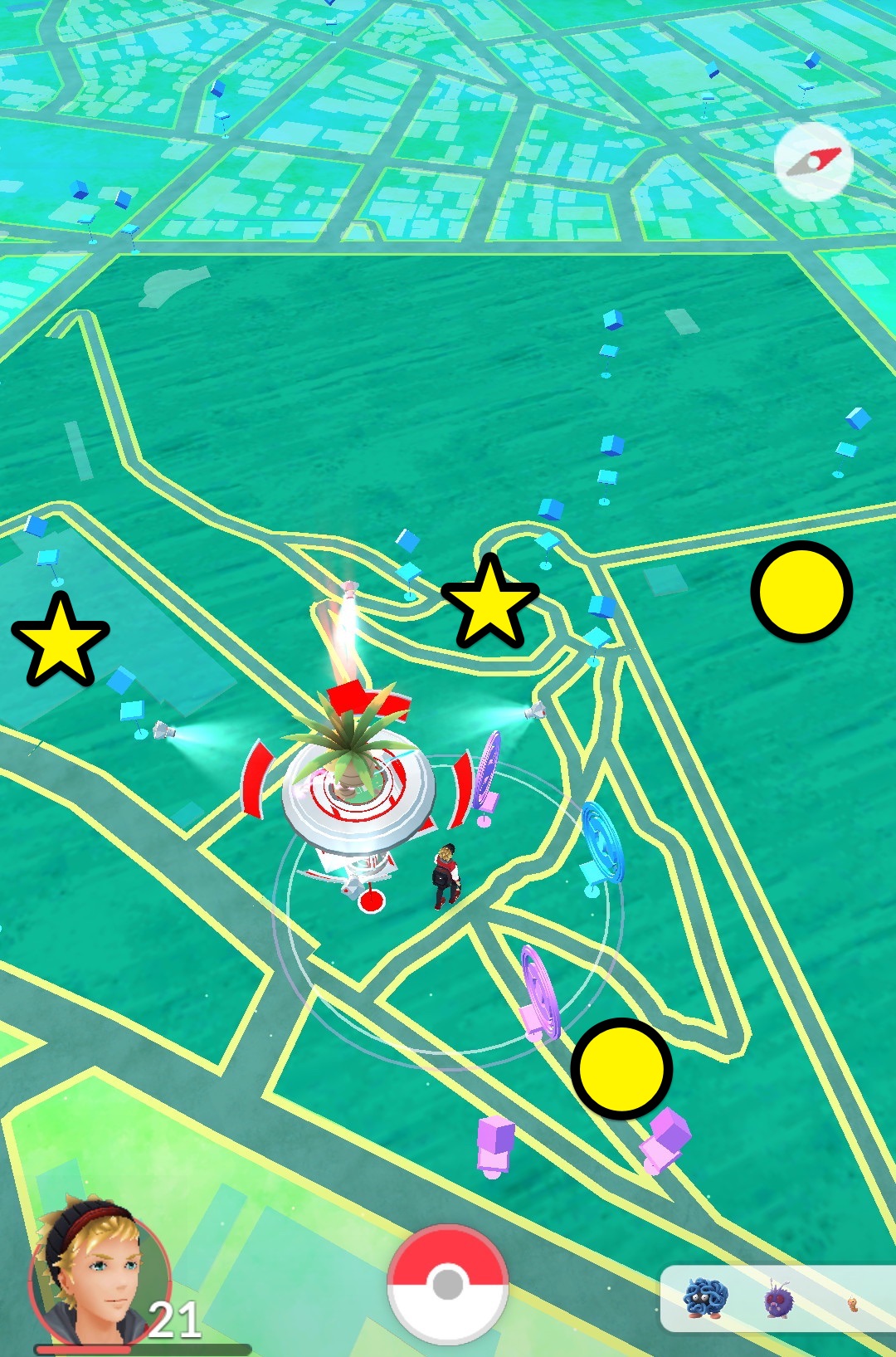Tap the compass to reorient the map
This screenshot has height=1357, width=896.
coord(813,162)
